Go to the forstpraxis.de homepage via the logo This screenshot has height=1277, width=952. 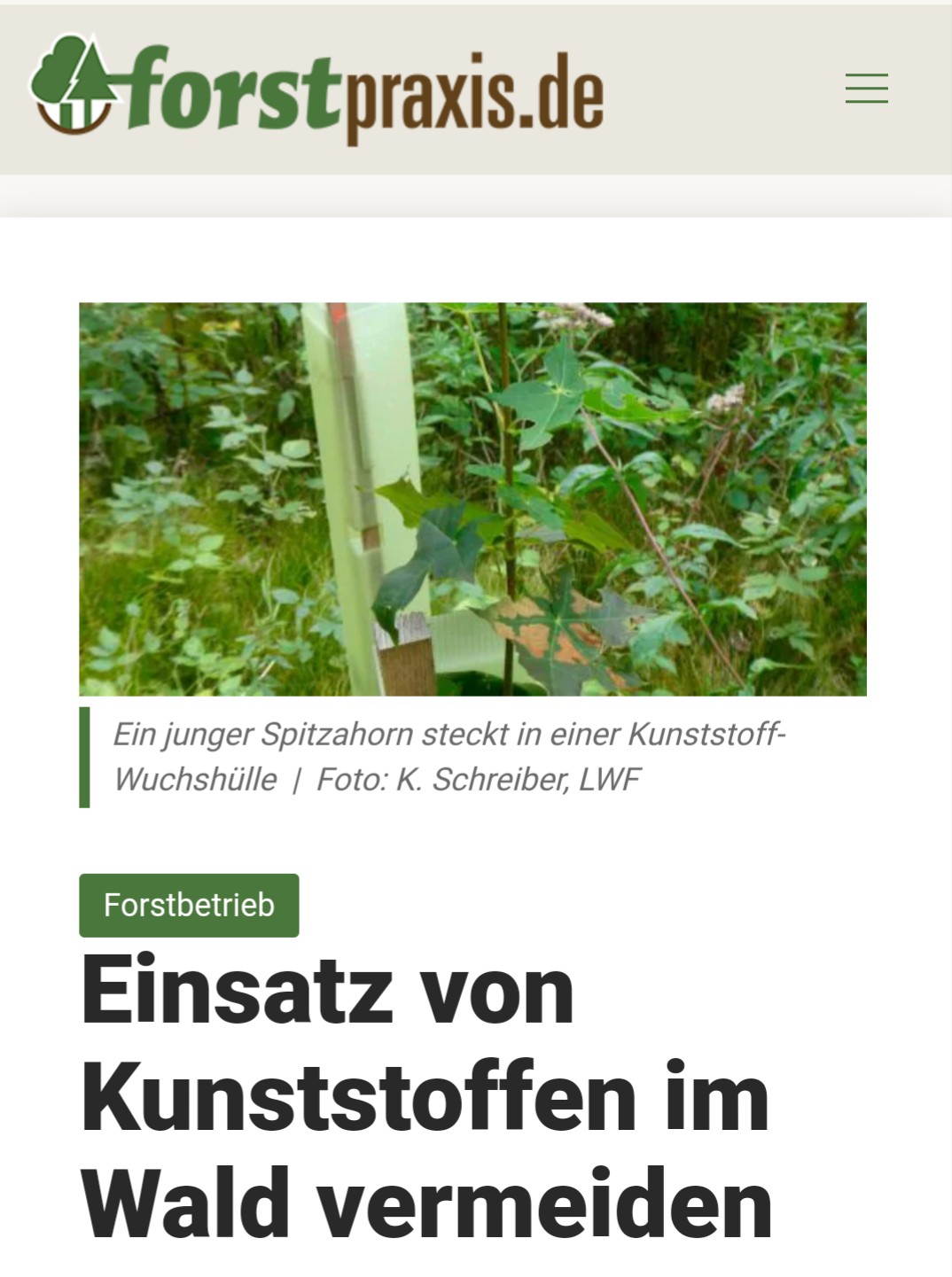(316, 89)
